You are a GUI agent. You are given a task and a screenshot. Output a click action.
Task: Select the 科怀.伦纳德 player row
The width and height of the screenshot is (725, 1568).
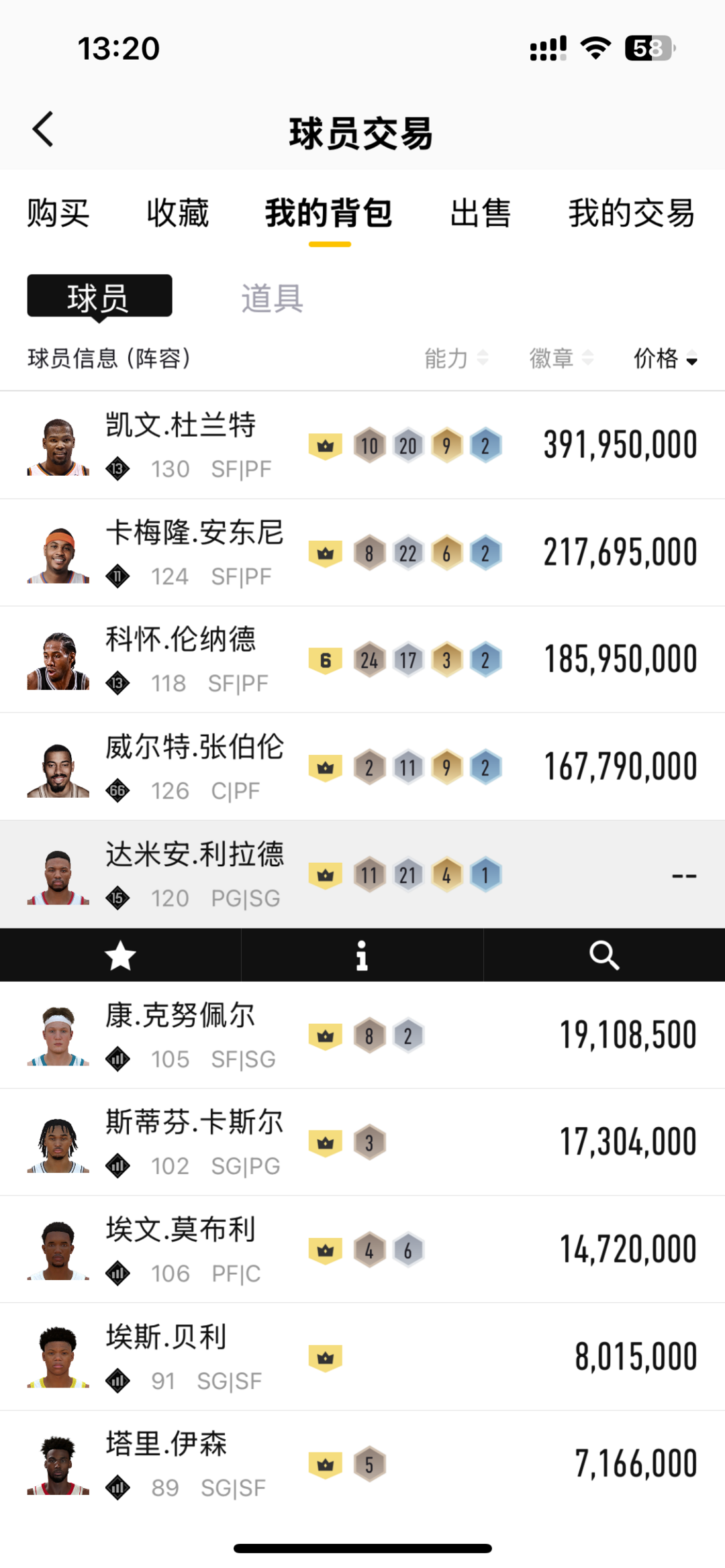coord(362,660)
